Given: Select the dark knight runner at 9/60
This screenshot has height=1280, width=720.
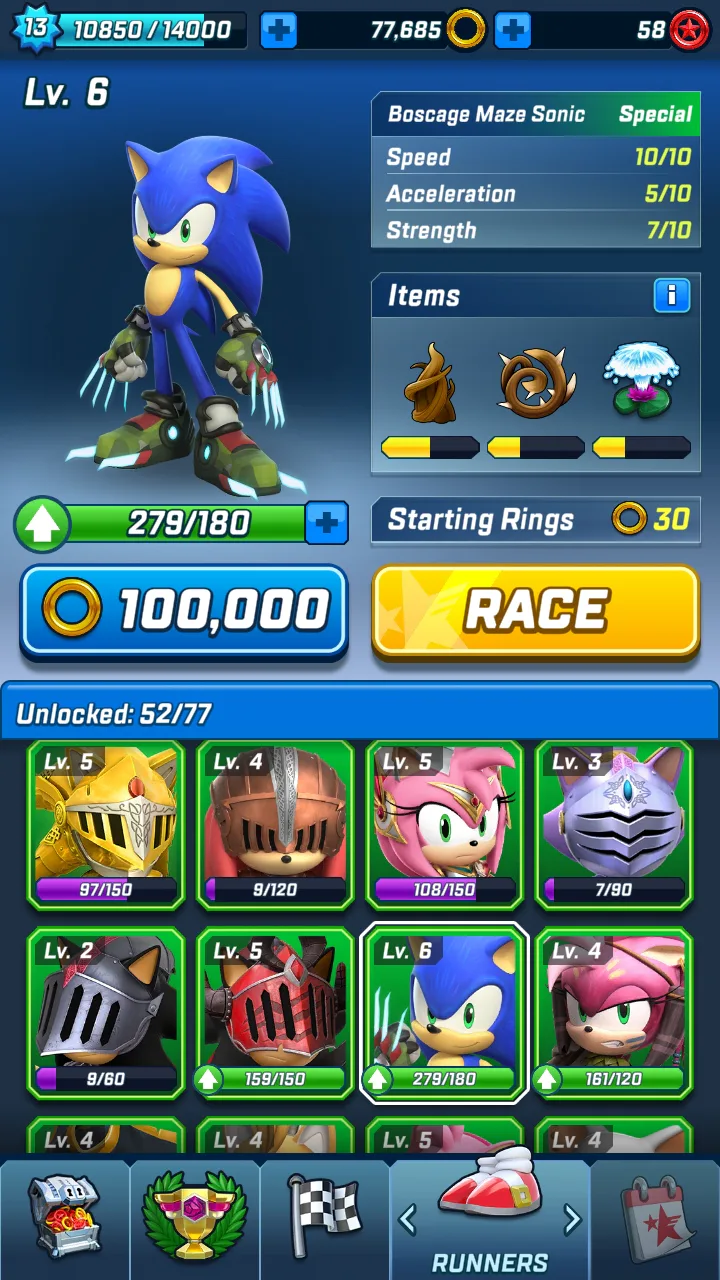Looking at the screenshot, I should (106, 1013).
